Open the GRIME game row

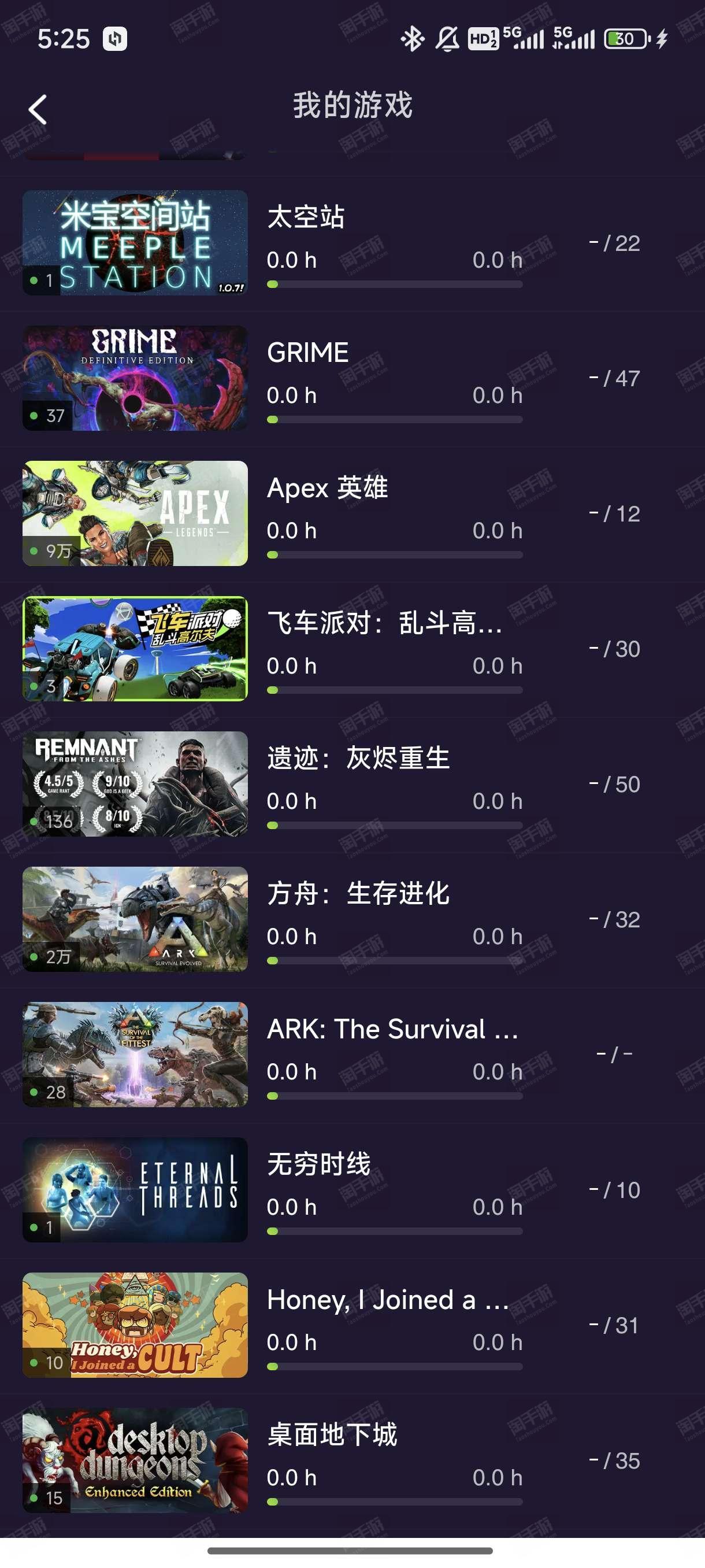[352, 379]
